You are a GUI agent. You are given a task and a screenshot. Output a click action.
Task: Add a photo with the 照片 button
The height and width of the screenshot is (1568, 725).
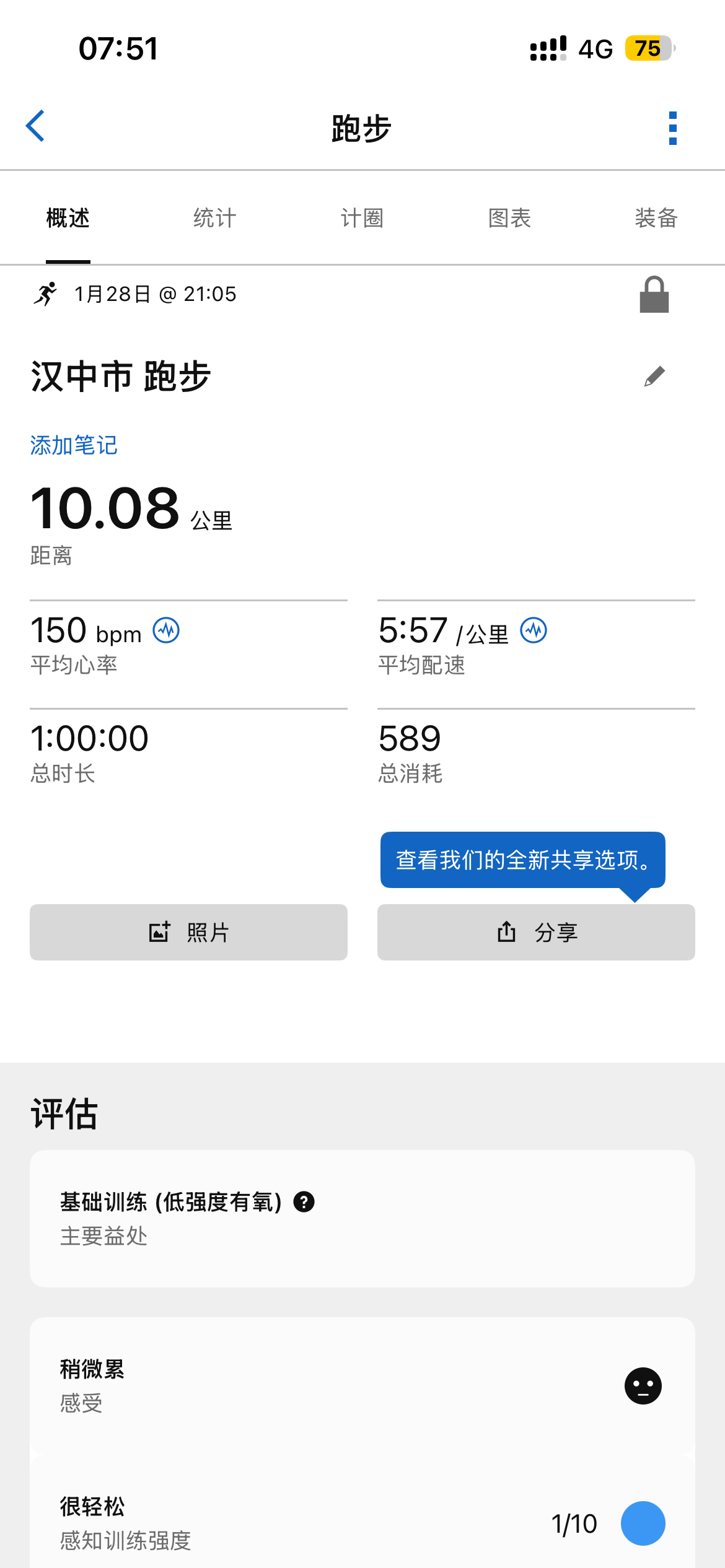[x=188, y=932]
